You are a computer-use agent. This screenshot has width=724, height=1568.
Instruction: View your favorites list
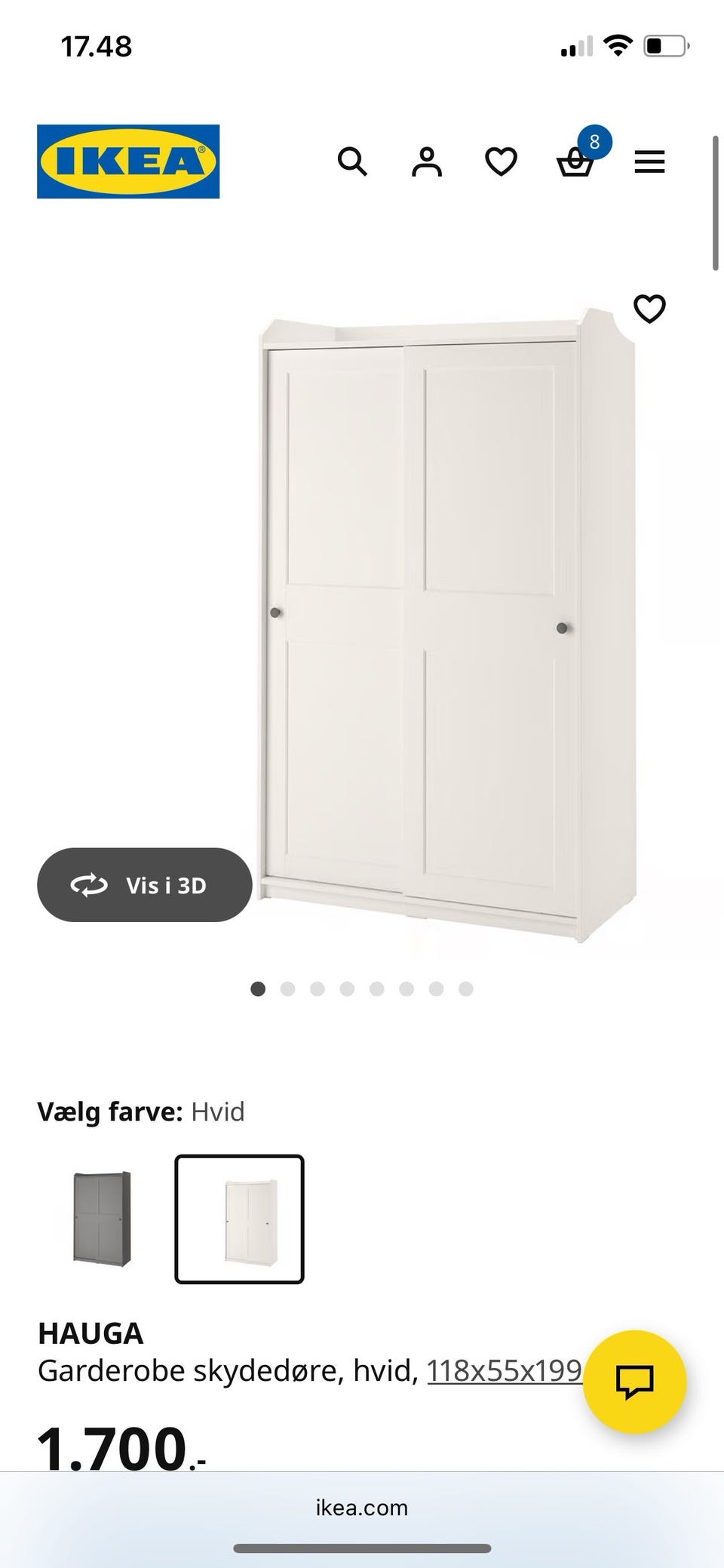500,161
